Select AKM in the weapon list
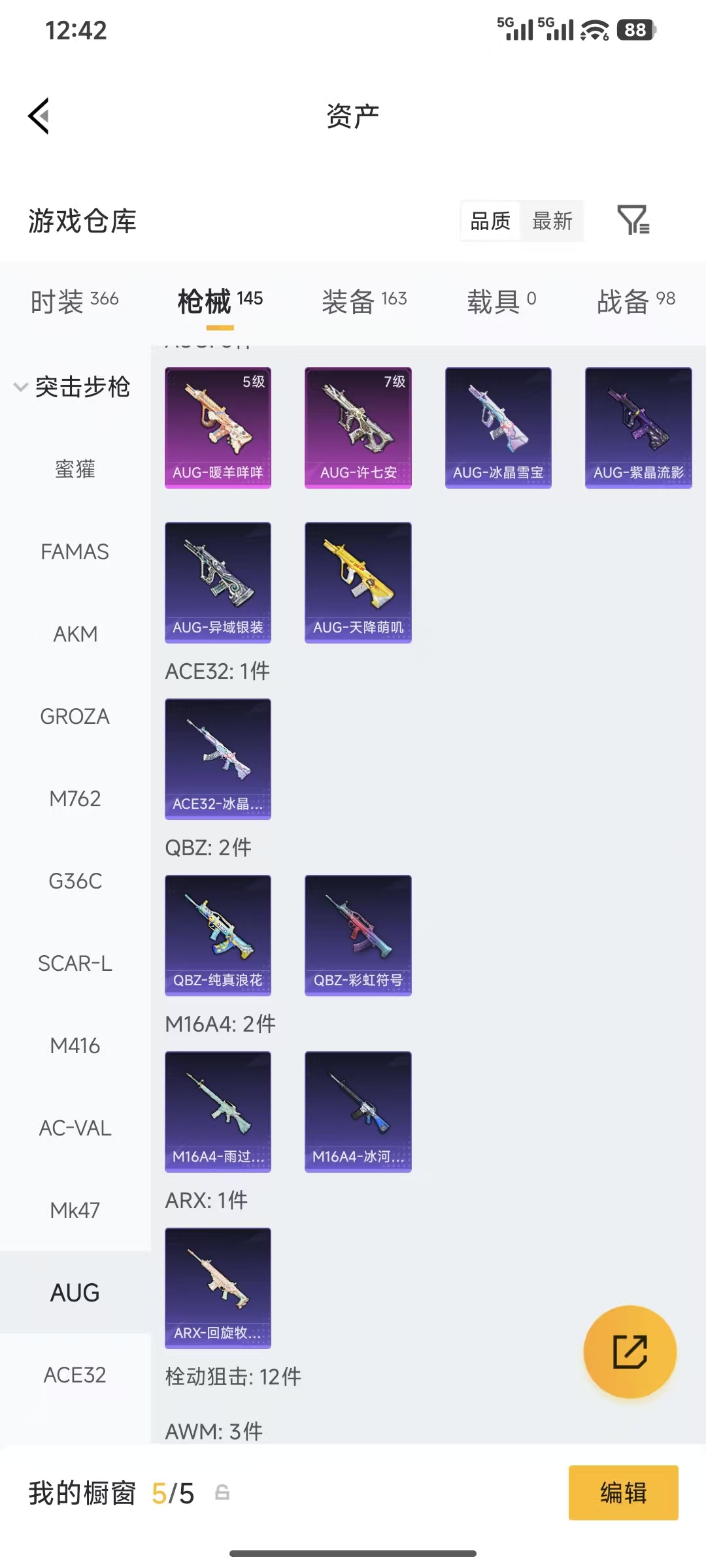706x1568 pixels. click(75, 634)
